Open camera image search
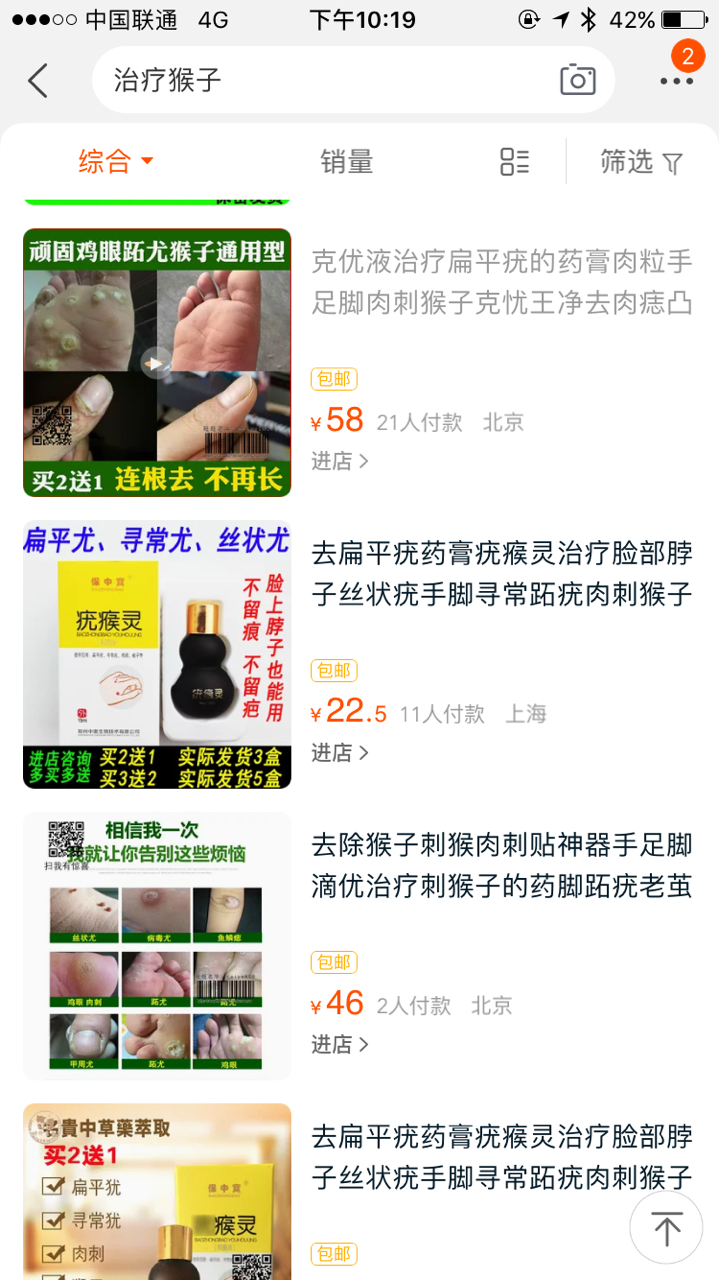719x1280 pixels. tap(577, 81)
